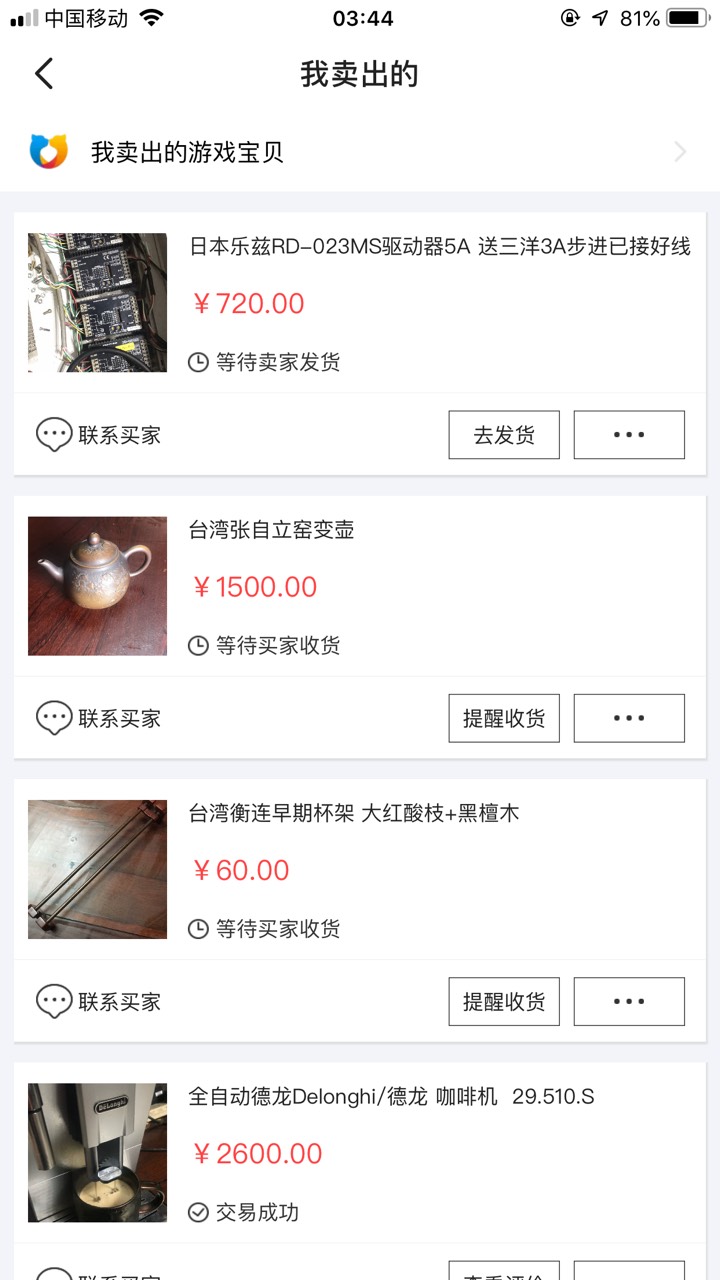720x1280 pixels.
Task: Open more options for the ¥720.00 order
Action: pyautogui.click(x=629, y=435)
